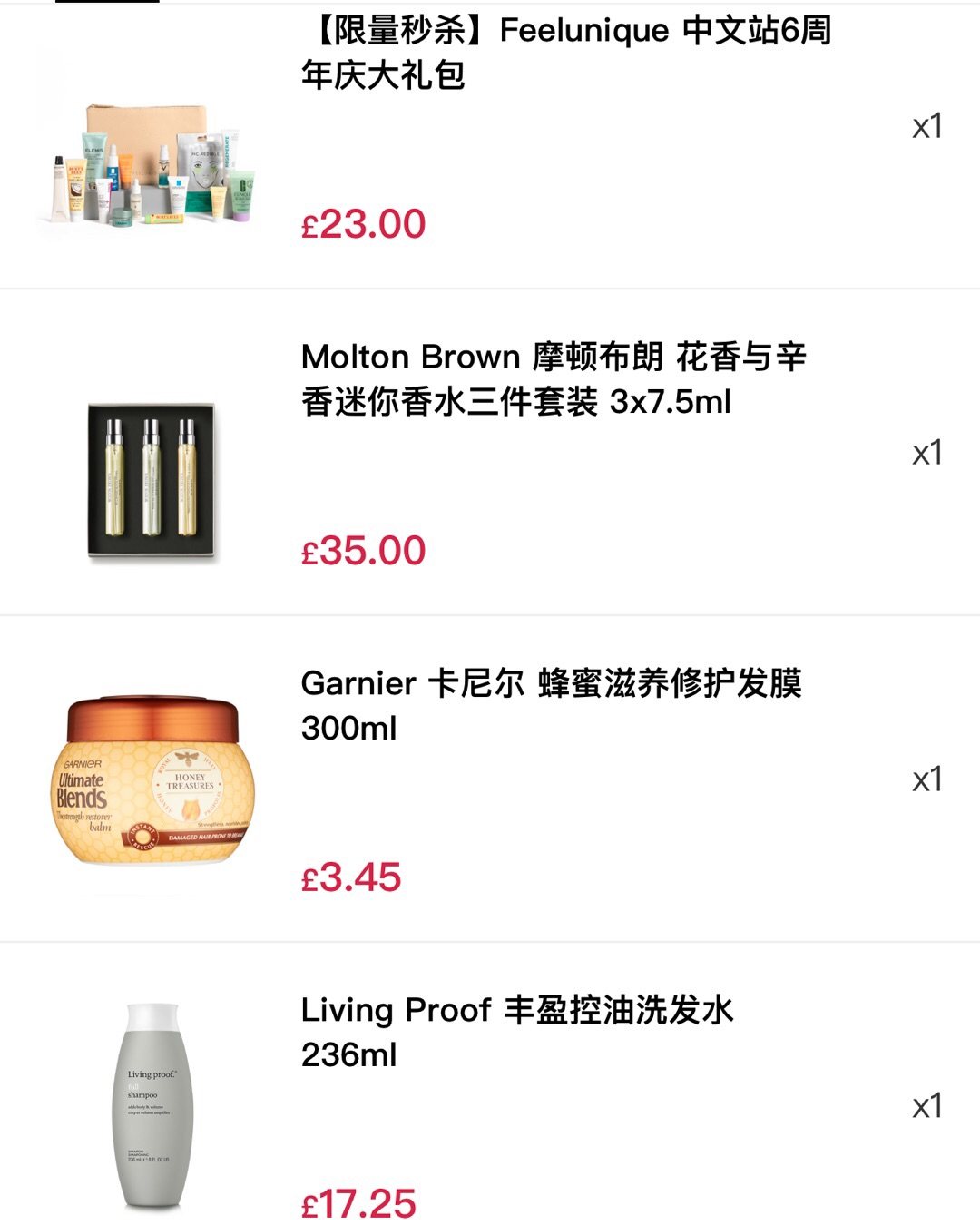Click the x1 quantity beside the Feelunique gift set
The image size is (980, 1225).
click(x=927, y=127)
